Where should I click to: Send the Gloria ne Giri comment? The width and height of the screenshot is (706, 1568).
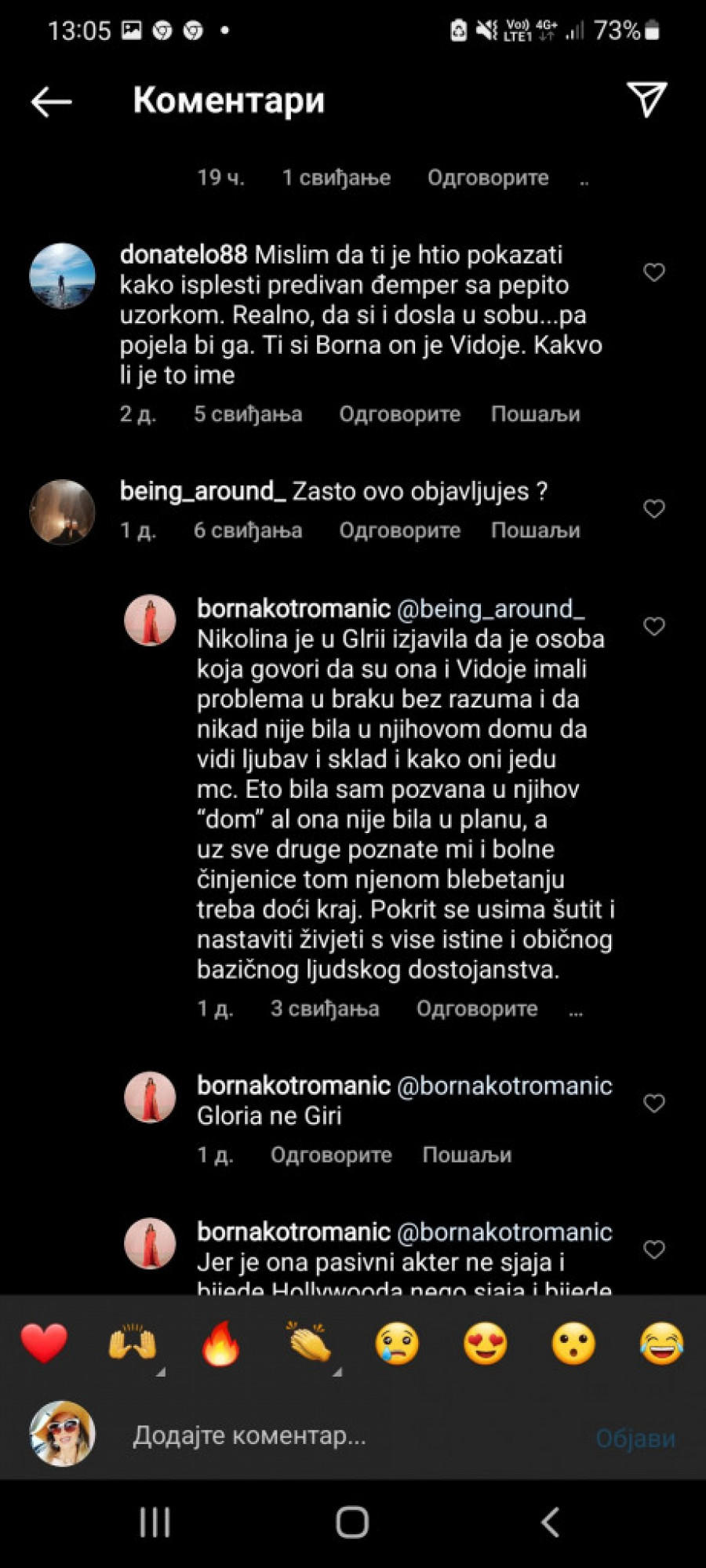467,1155
